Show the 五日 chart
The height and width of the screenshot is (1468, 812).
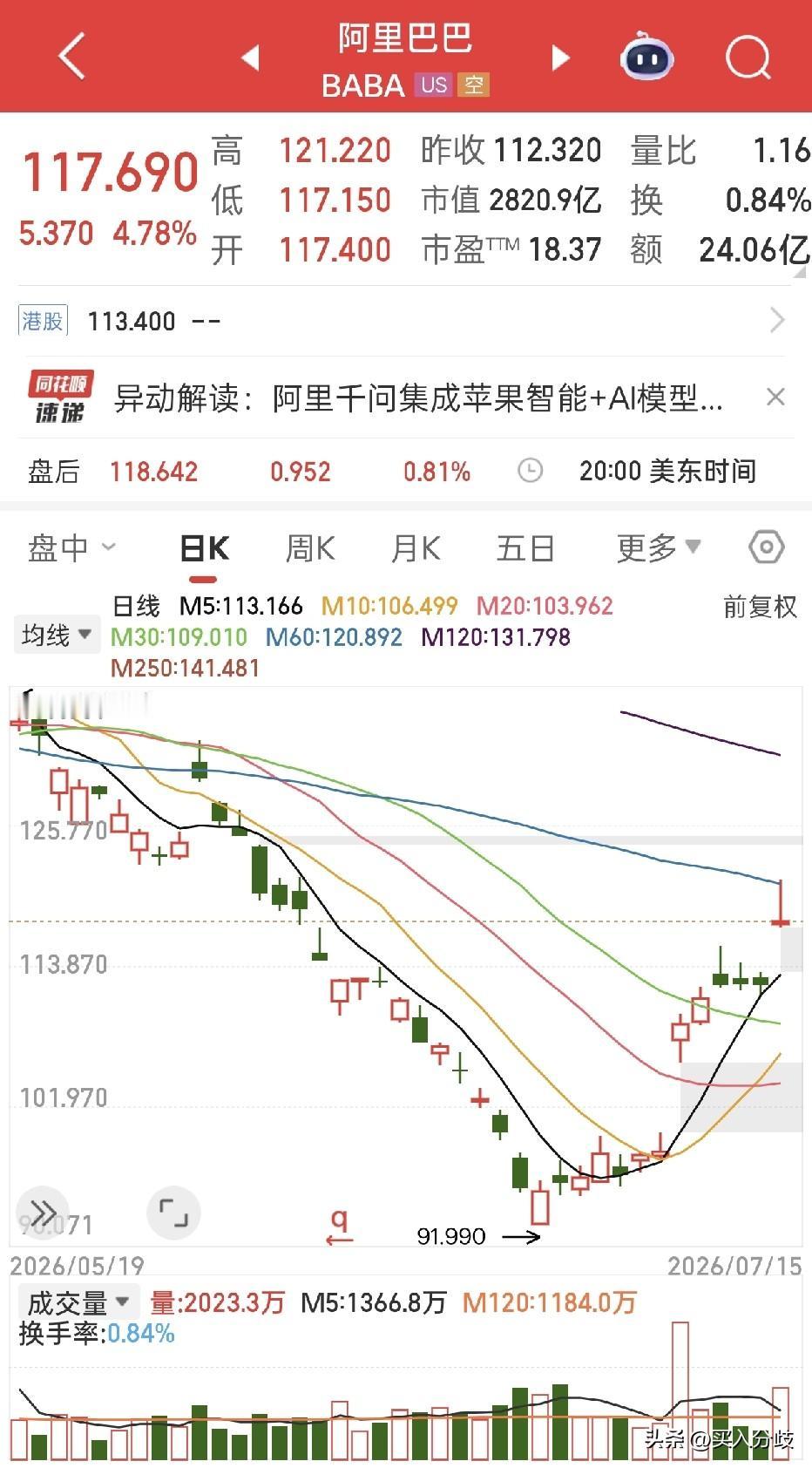pos(525,549)
